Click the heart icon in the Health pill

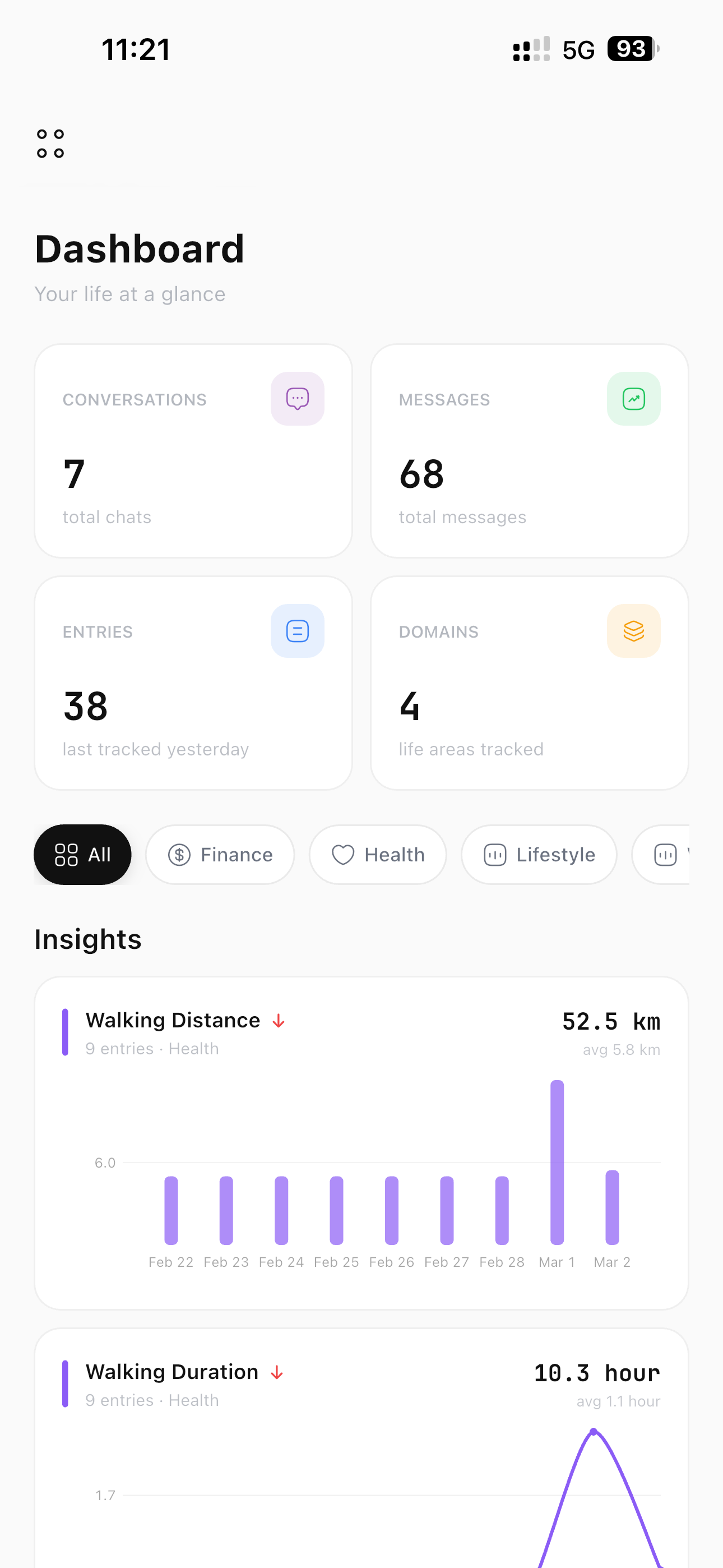[343, 855]
